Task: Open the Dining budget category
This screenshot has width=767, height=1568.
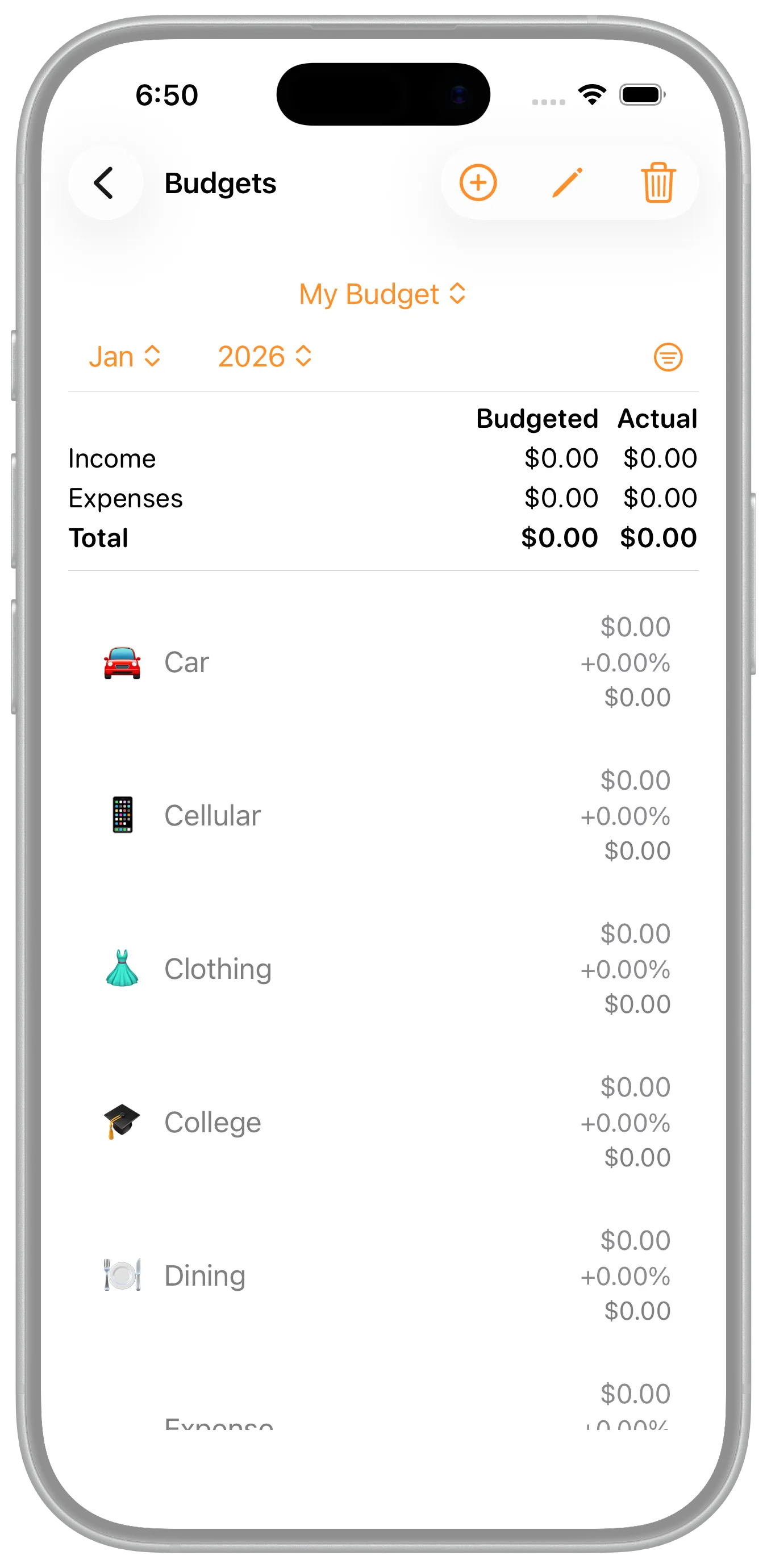Action: [383, 1276]
